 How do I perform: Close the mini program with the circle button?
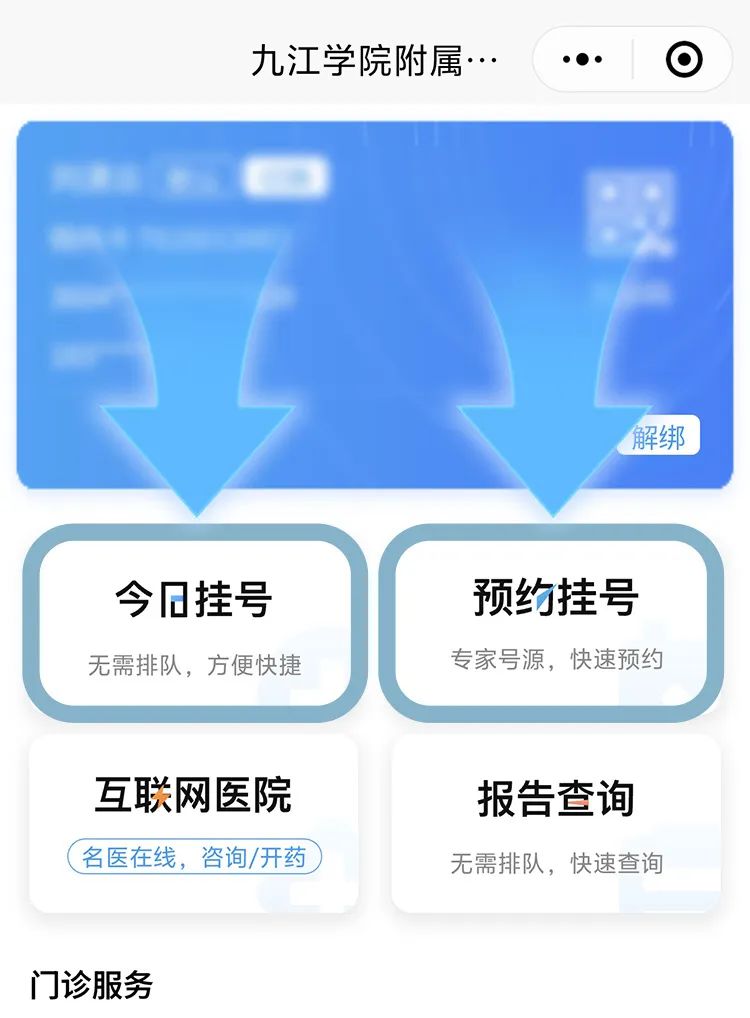(684, 60)
